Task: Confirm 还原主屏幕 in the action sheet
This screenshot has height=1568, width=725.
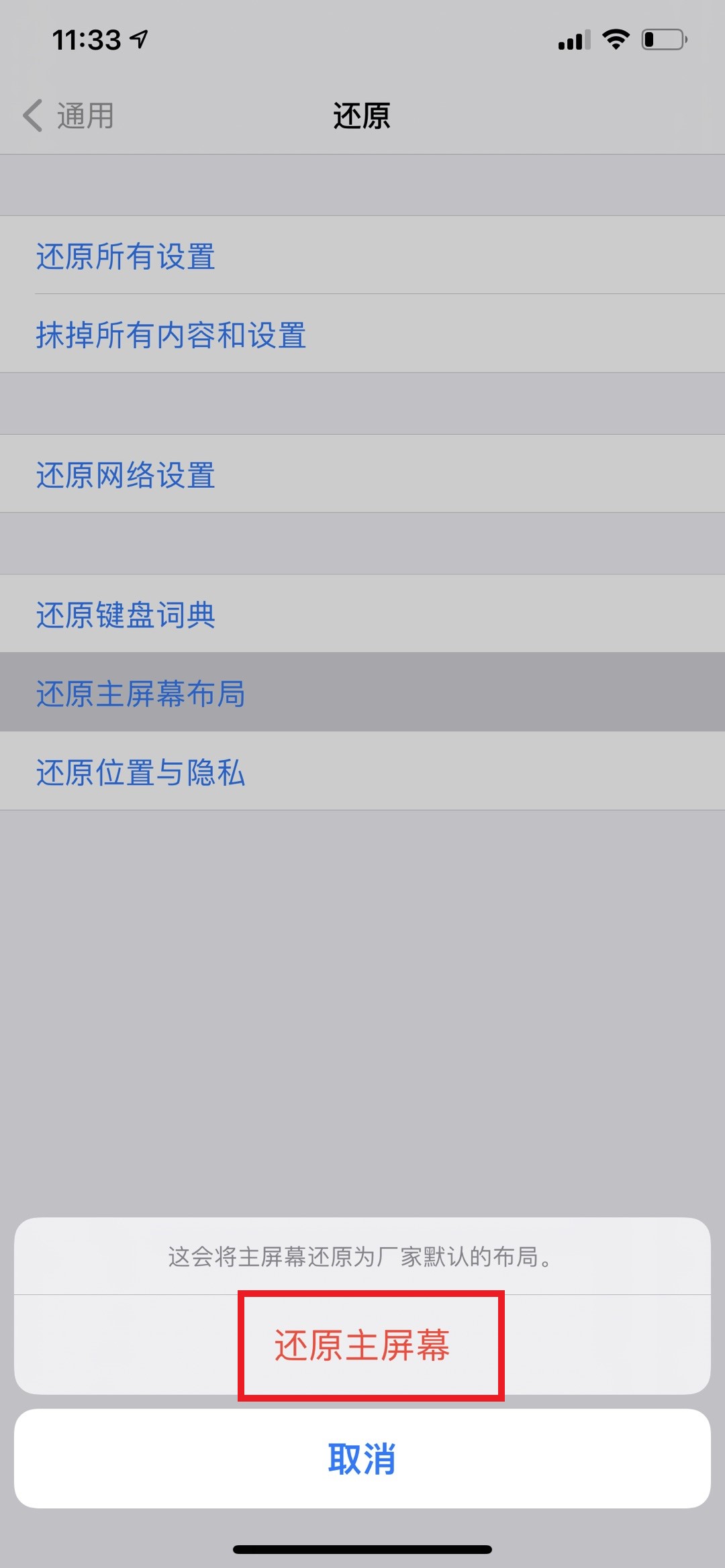Action: [x=362, y=1345]
